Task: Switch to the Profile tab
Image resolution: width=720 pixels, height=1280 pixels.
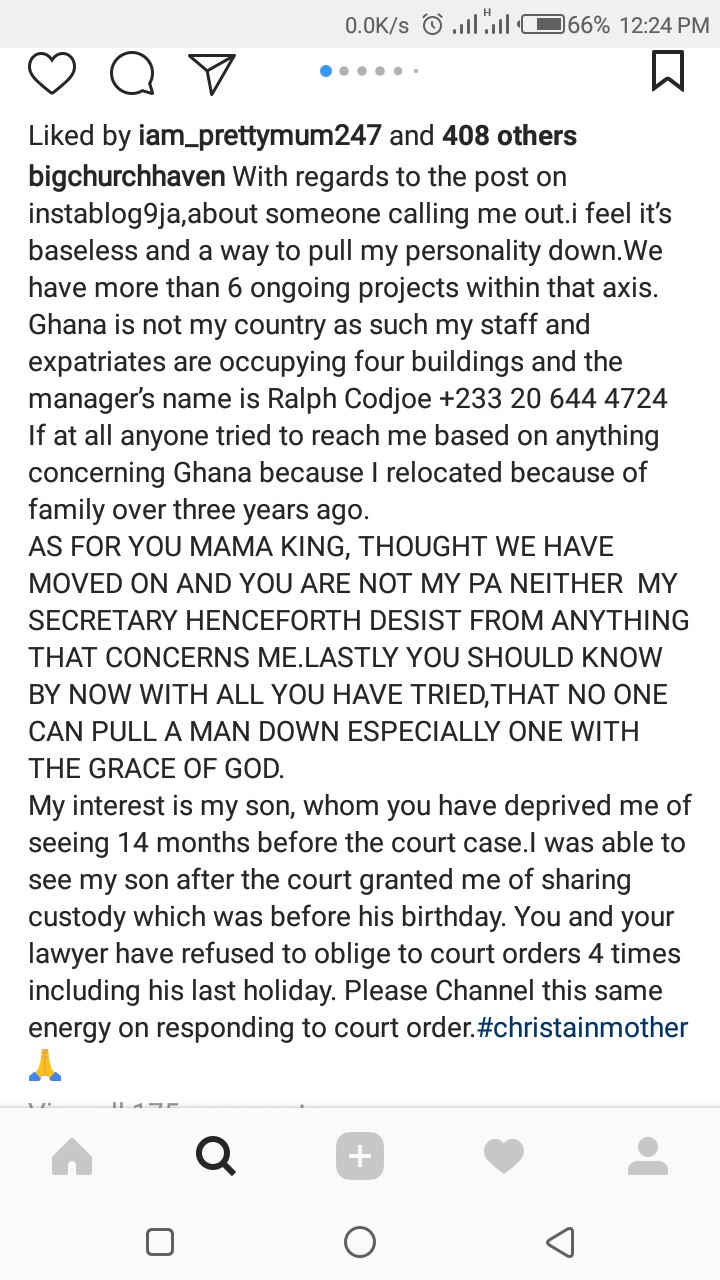Action: coord(647,1158)
